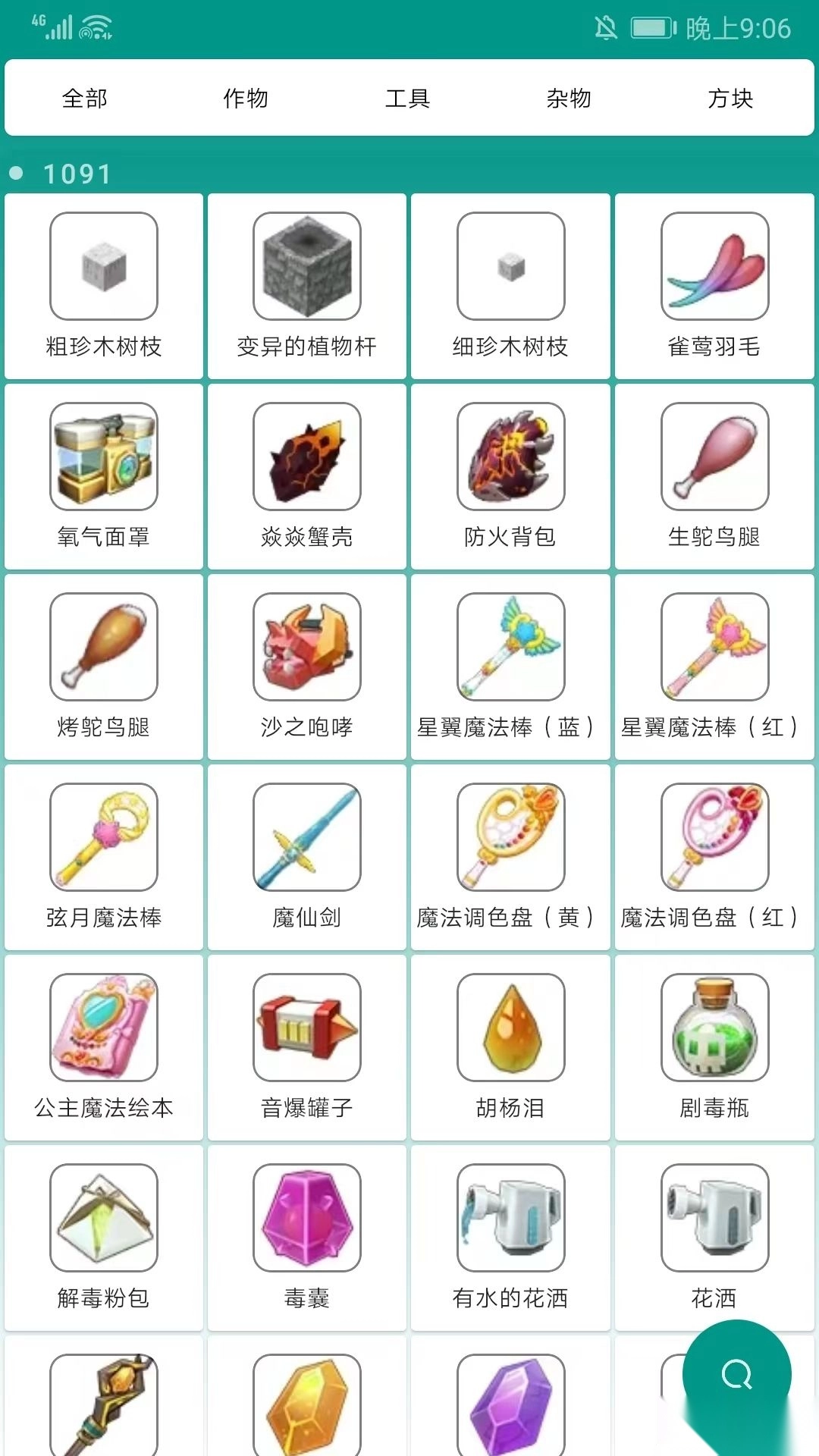View the 有水的花洒 item

pyautogui.click(x=510, y=1238)
